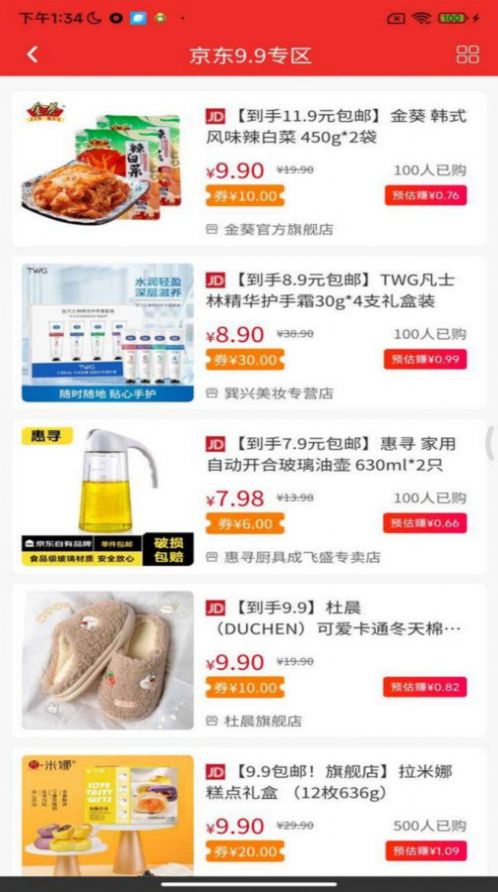Claim the 券¥20.00 coupon on 糕点礼盒
Image resolution: width=498 pixels, height=892 pixels.
tap(245, 852)
